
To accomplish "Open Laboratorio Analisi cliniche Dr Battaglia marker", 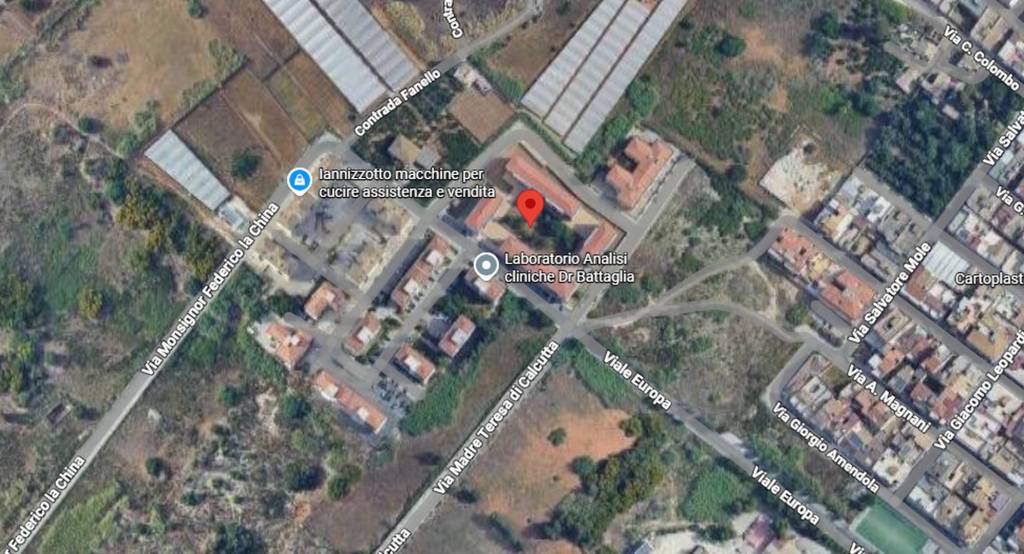I will (x=486, y=265).
